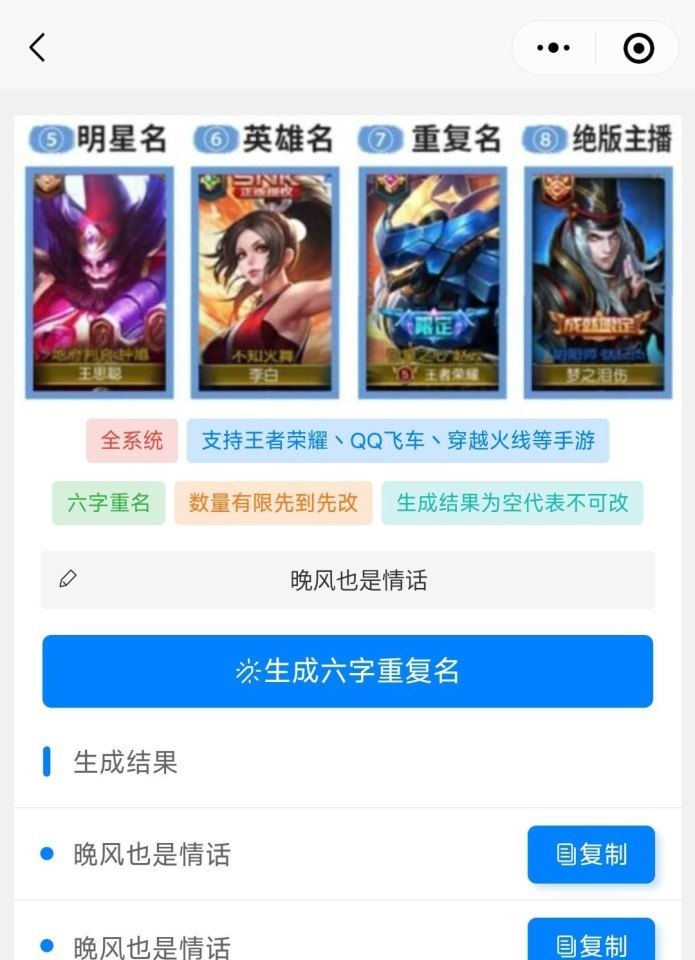Open the mini program's three-dot menu
This screenshot has width=695, height=960.
pyautogui.click(x=553, y=47)
